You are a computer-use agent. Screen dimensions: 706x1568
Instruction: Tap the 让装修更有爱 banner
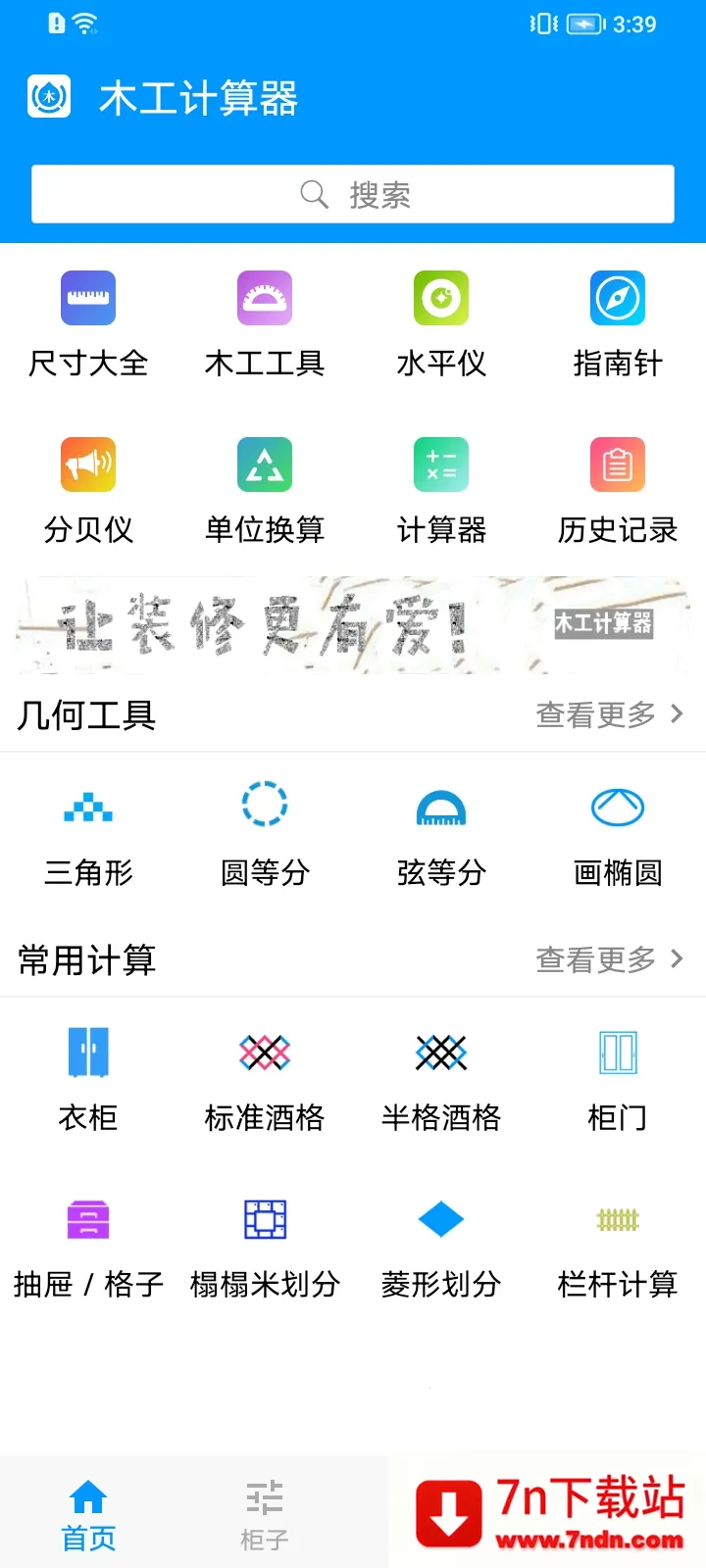(x=353, y=625)
